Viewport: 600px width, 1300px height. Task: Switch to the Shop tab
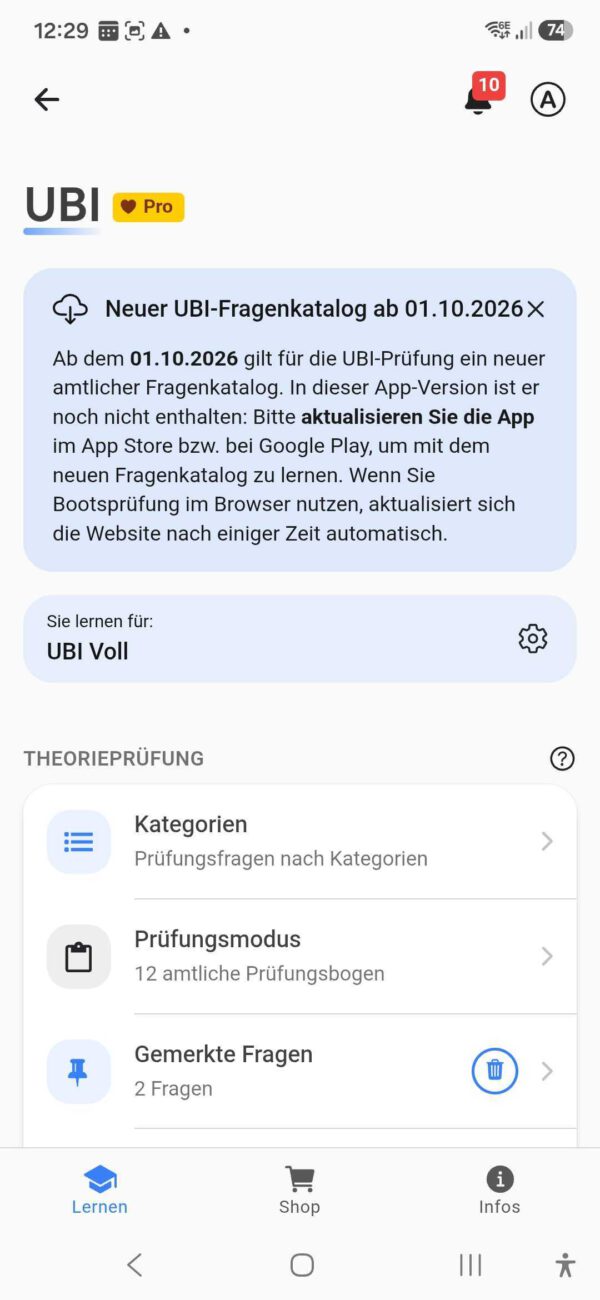click(x=299, y=1189)
